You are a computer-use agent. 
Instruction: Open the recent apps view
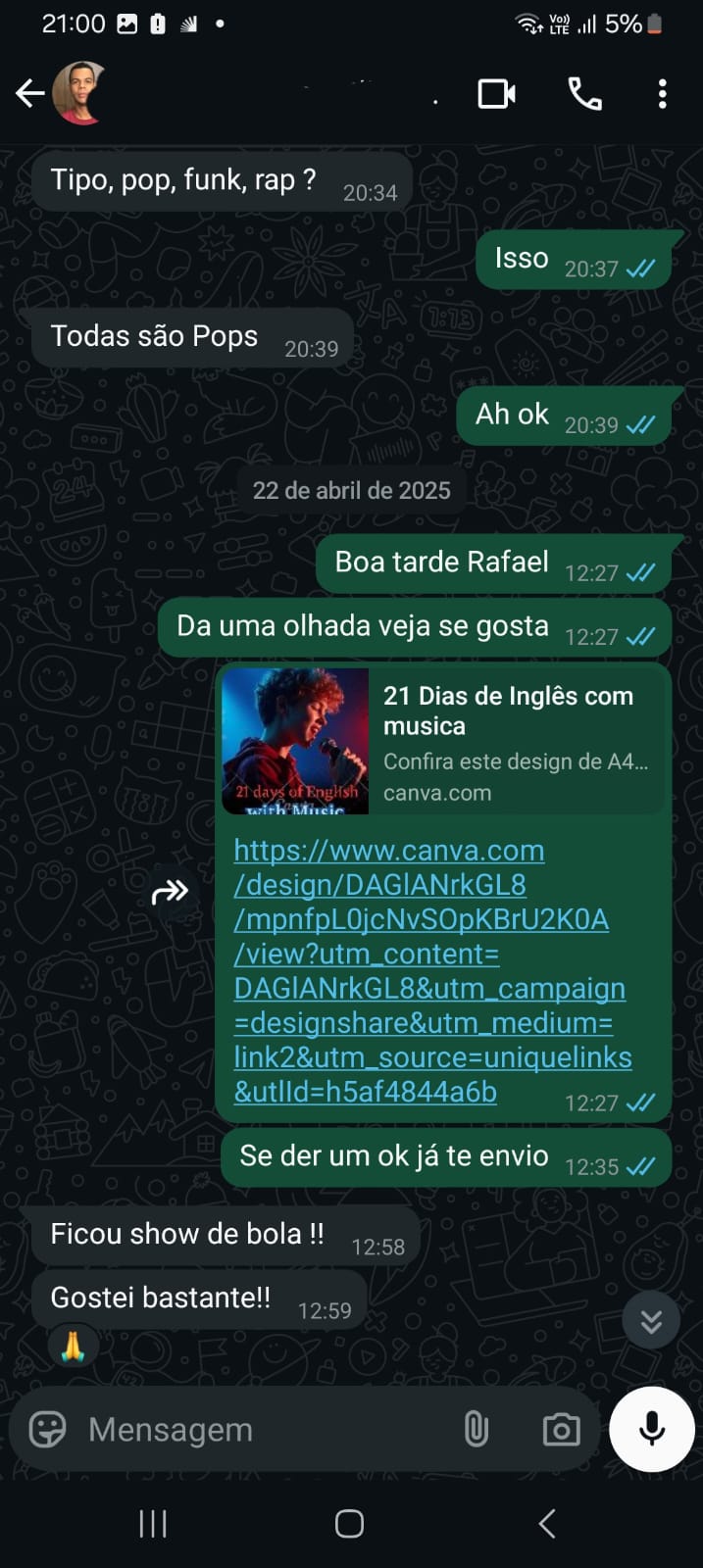[x=153, y=1524]
